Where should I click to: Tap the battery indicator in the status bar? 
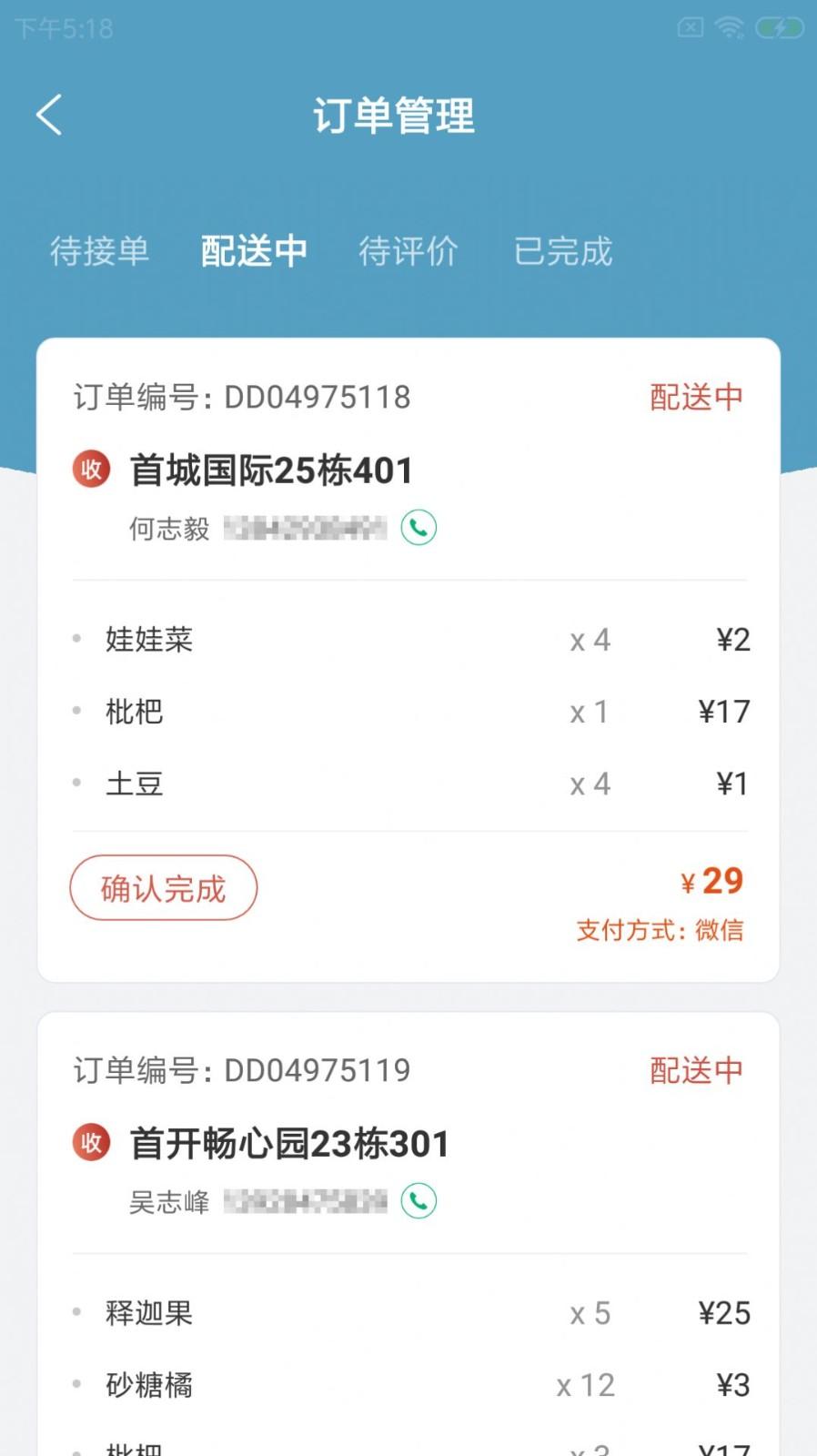coord(778,27)
